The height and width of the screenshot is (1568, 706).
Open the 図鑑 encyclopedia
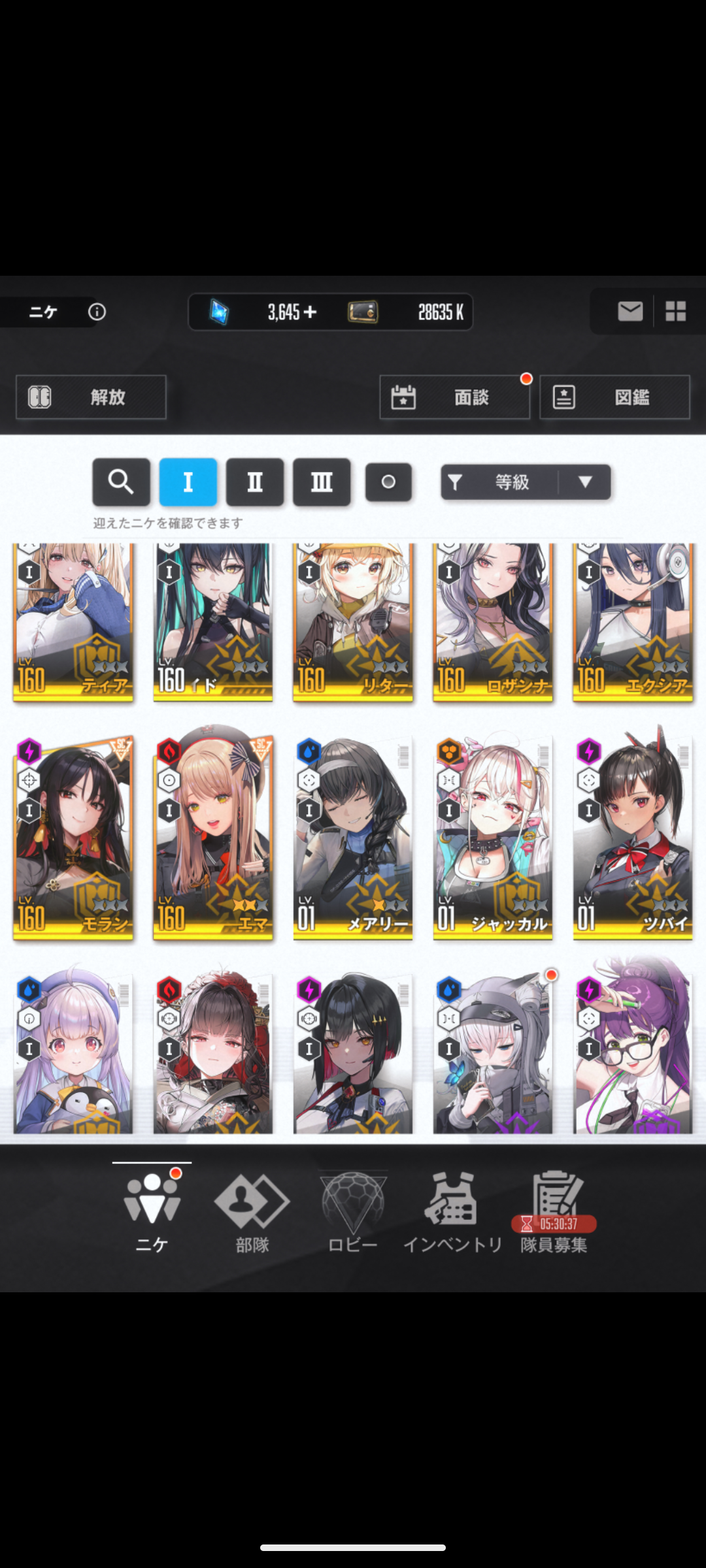[614, 397]
